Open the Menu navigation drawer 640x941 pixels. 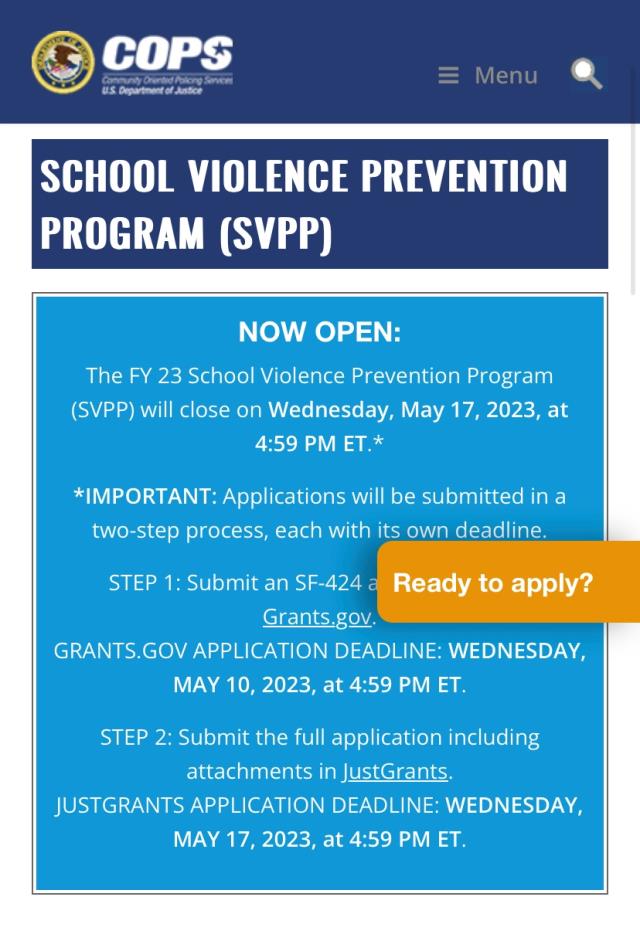[489, 75]
